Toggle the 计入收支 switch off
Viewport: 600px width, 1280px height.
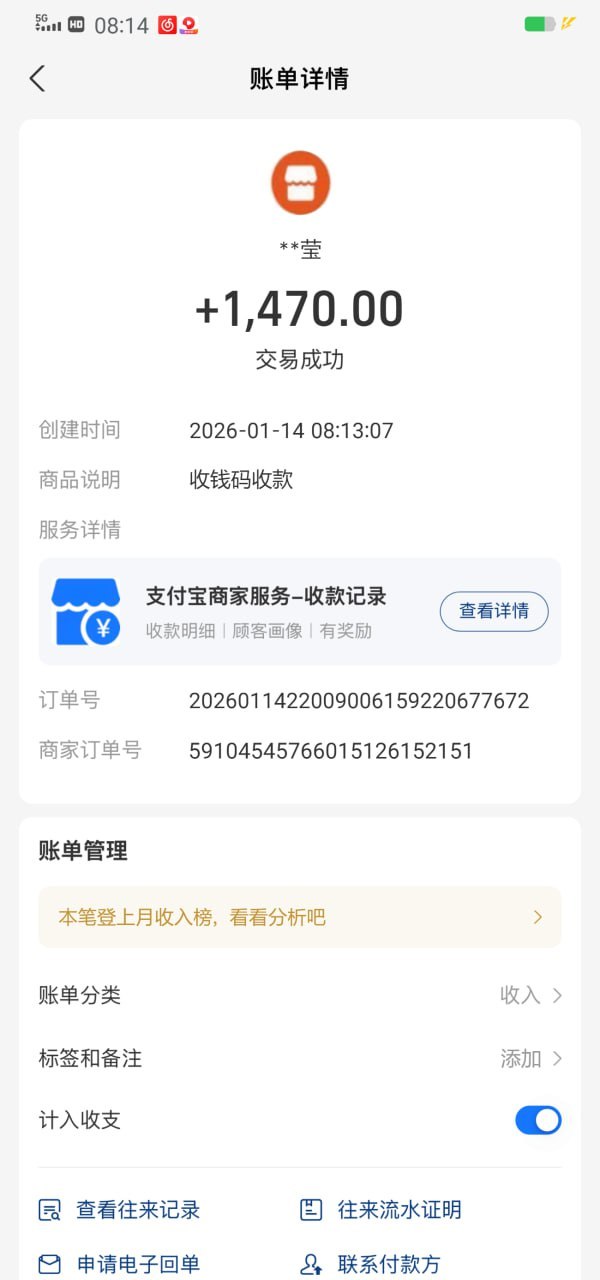pyautogui.click(x=538, y=1120)
